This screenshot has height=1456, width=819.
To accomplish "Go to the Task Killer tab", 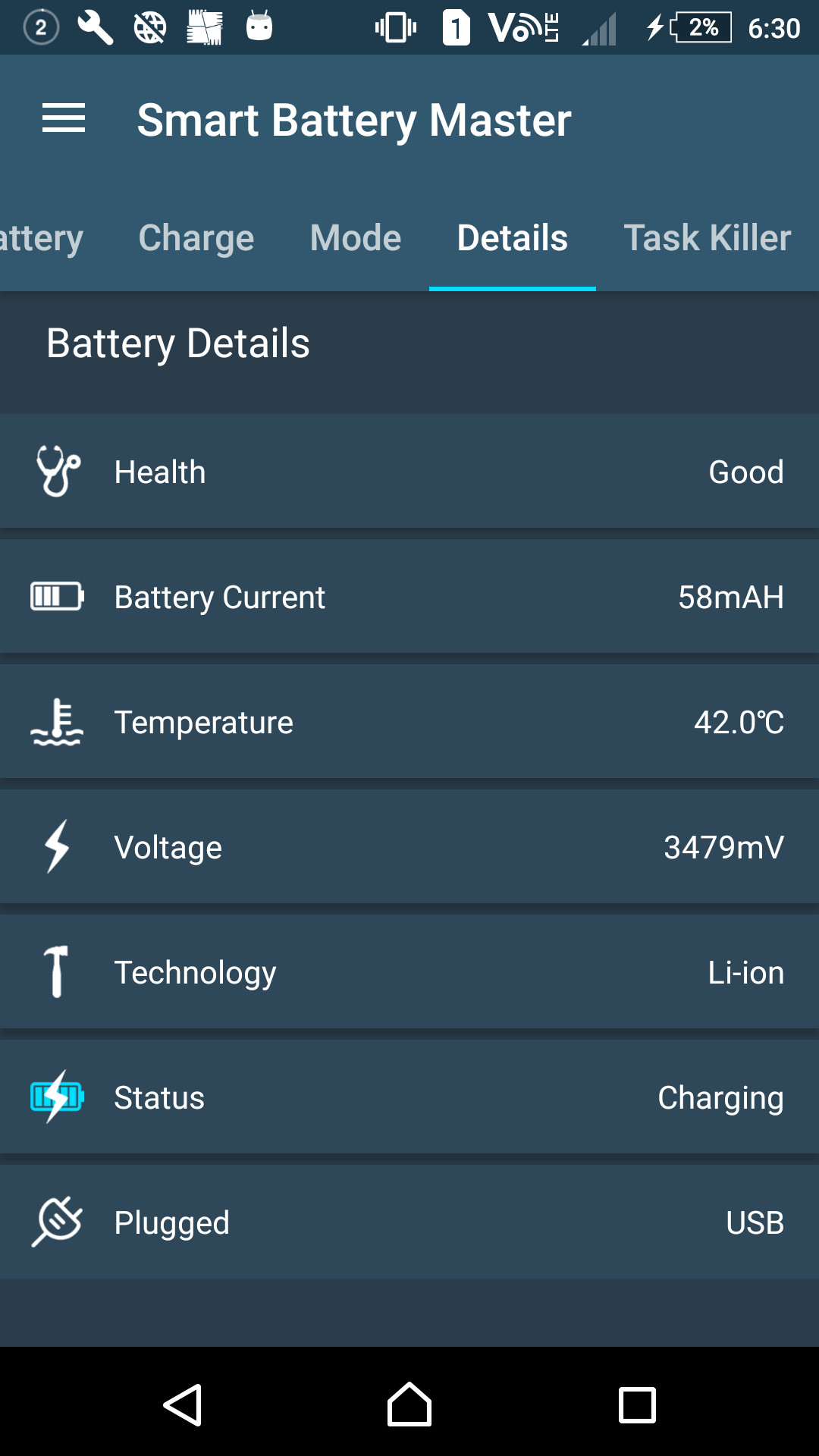I will (x=707, y=238).
